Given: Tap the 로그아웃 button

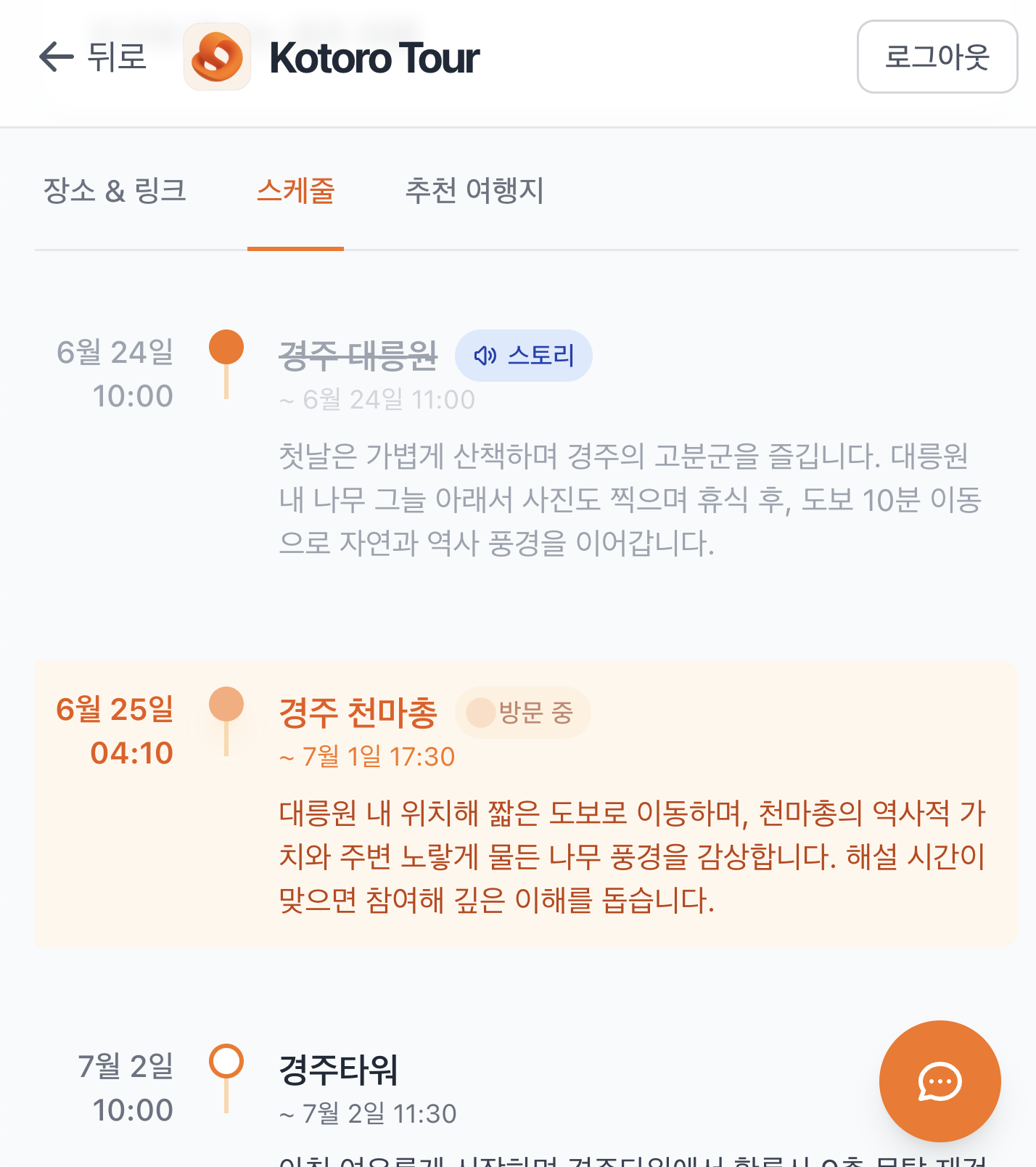Looking at the screenshot, I should (x=937, y=57).
